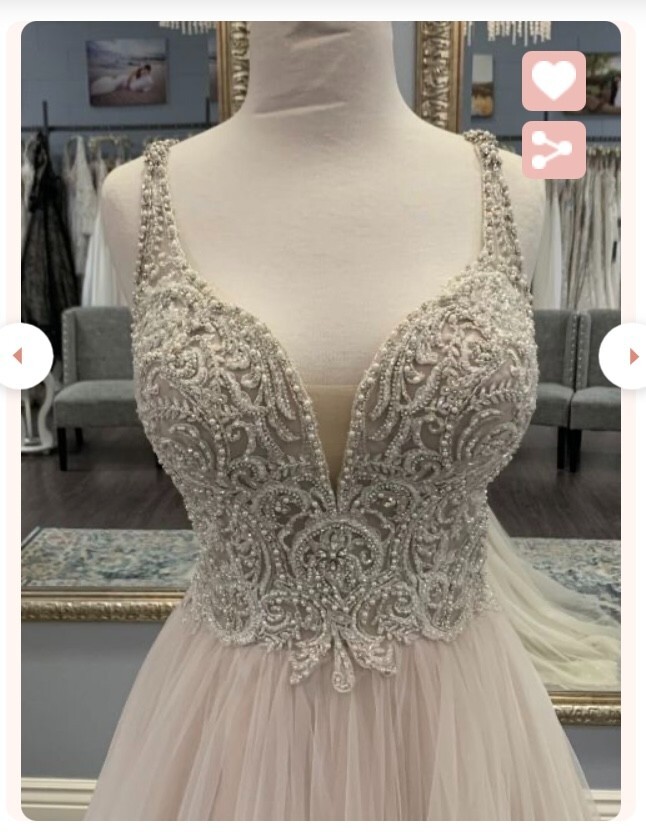The height and width of the screenshot is (840, 646).
Task: Share this wedding dress listing
Action: (553, 150)
